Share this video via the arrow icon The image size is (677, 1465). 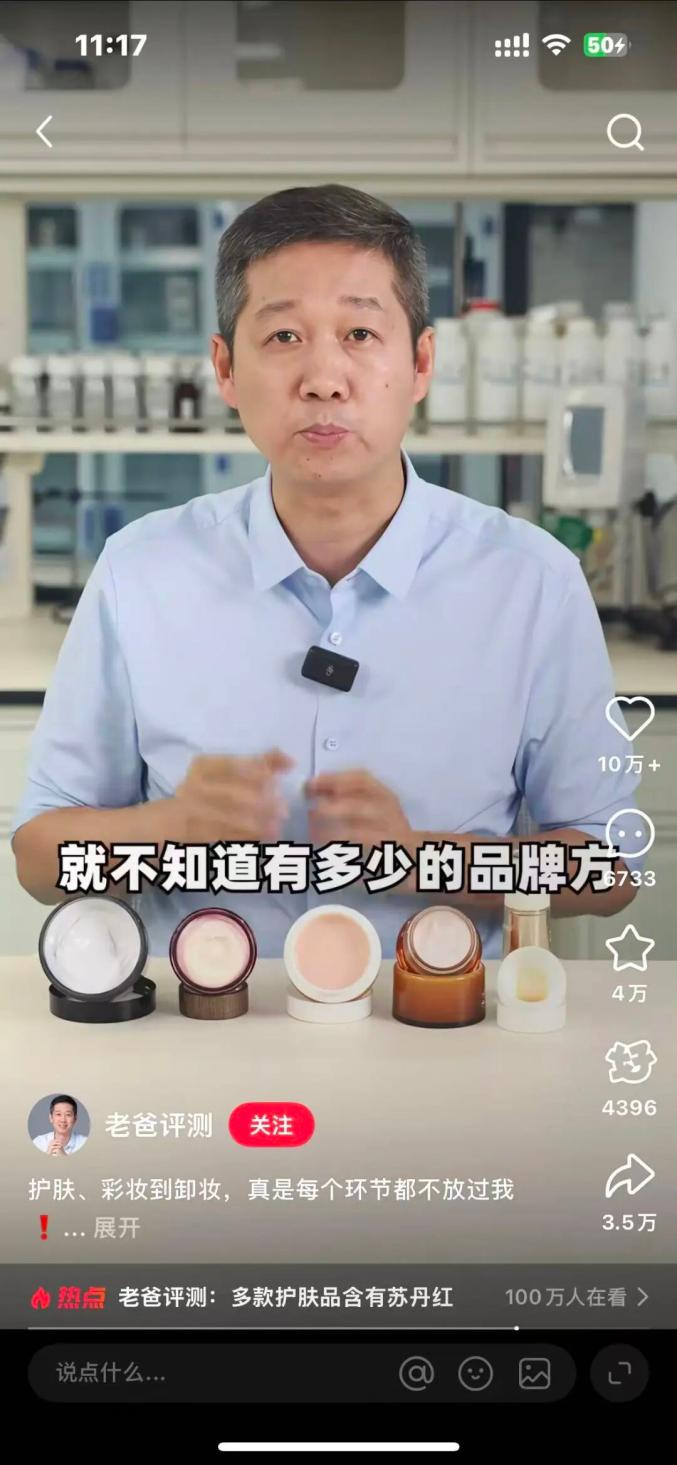(x=630, y=1177)
